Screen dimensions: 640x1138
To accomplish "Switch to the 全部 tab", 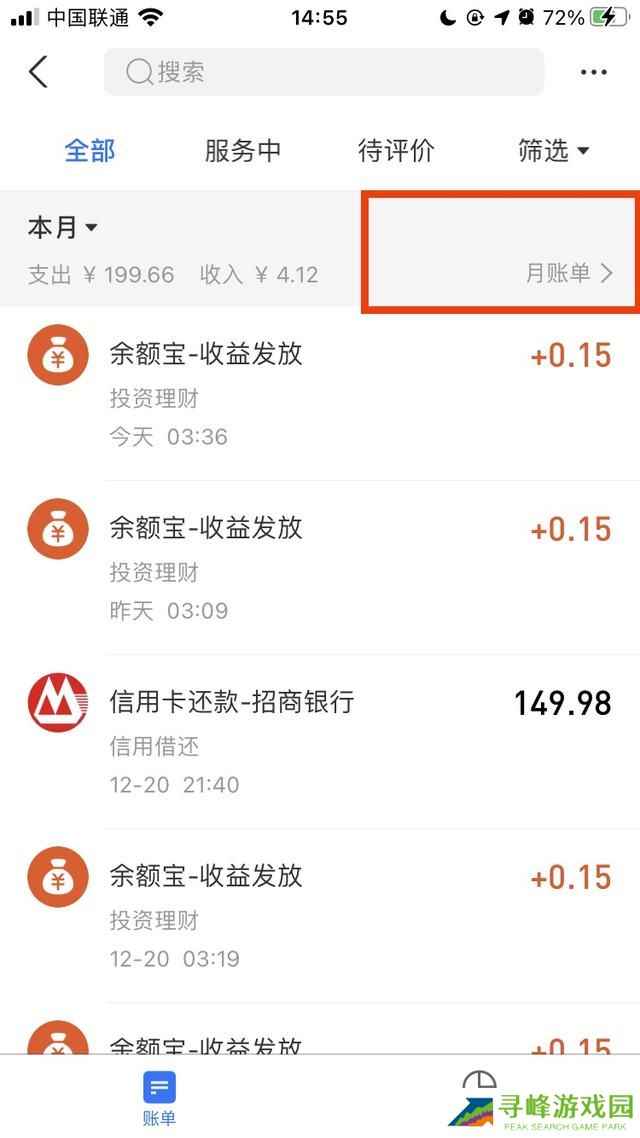I will (x=90, y=151).
